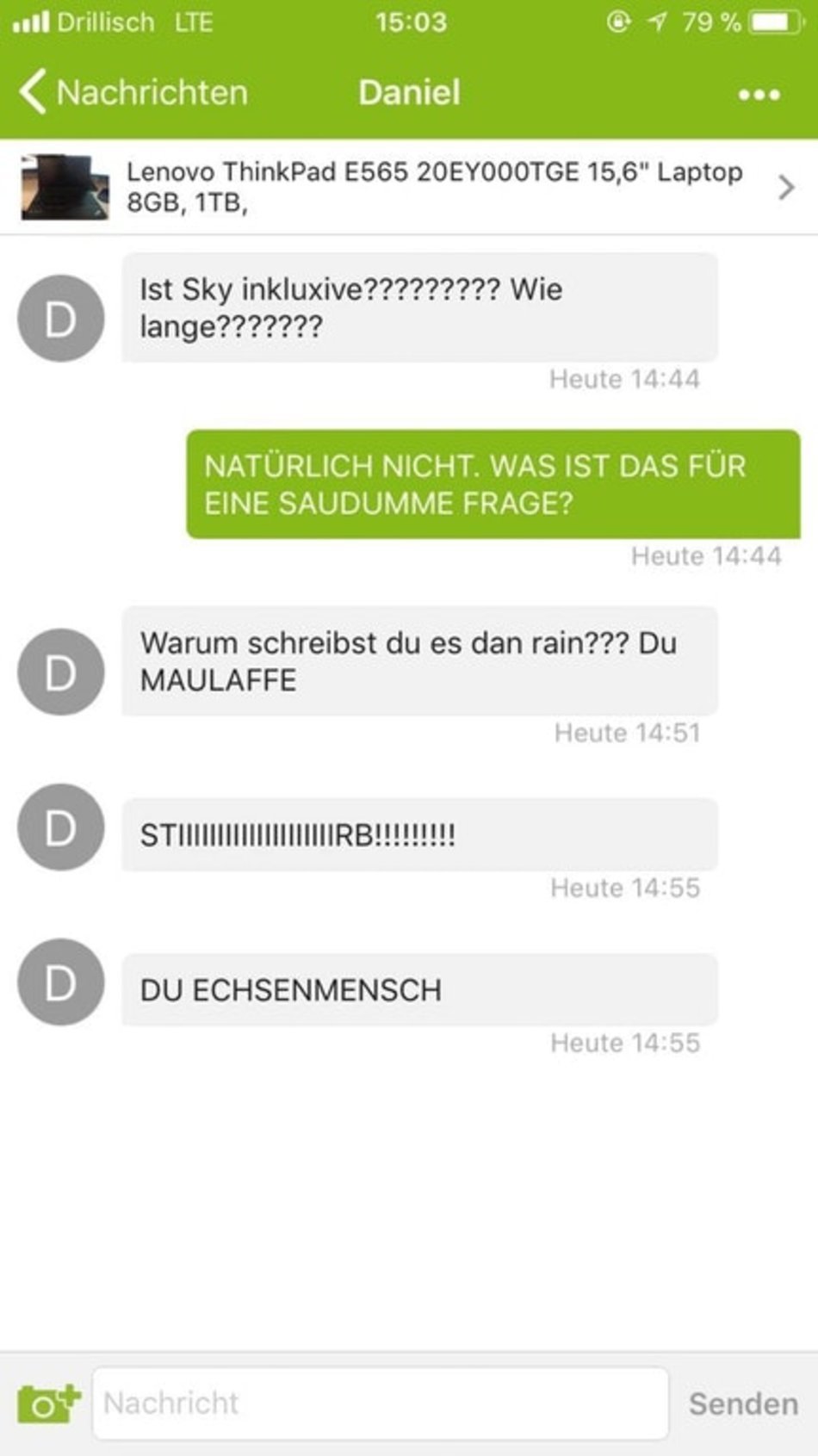
Task: Open the Lenovo ThinkPad E565 listing
Action: 409,187
